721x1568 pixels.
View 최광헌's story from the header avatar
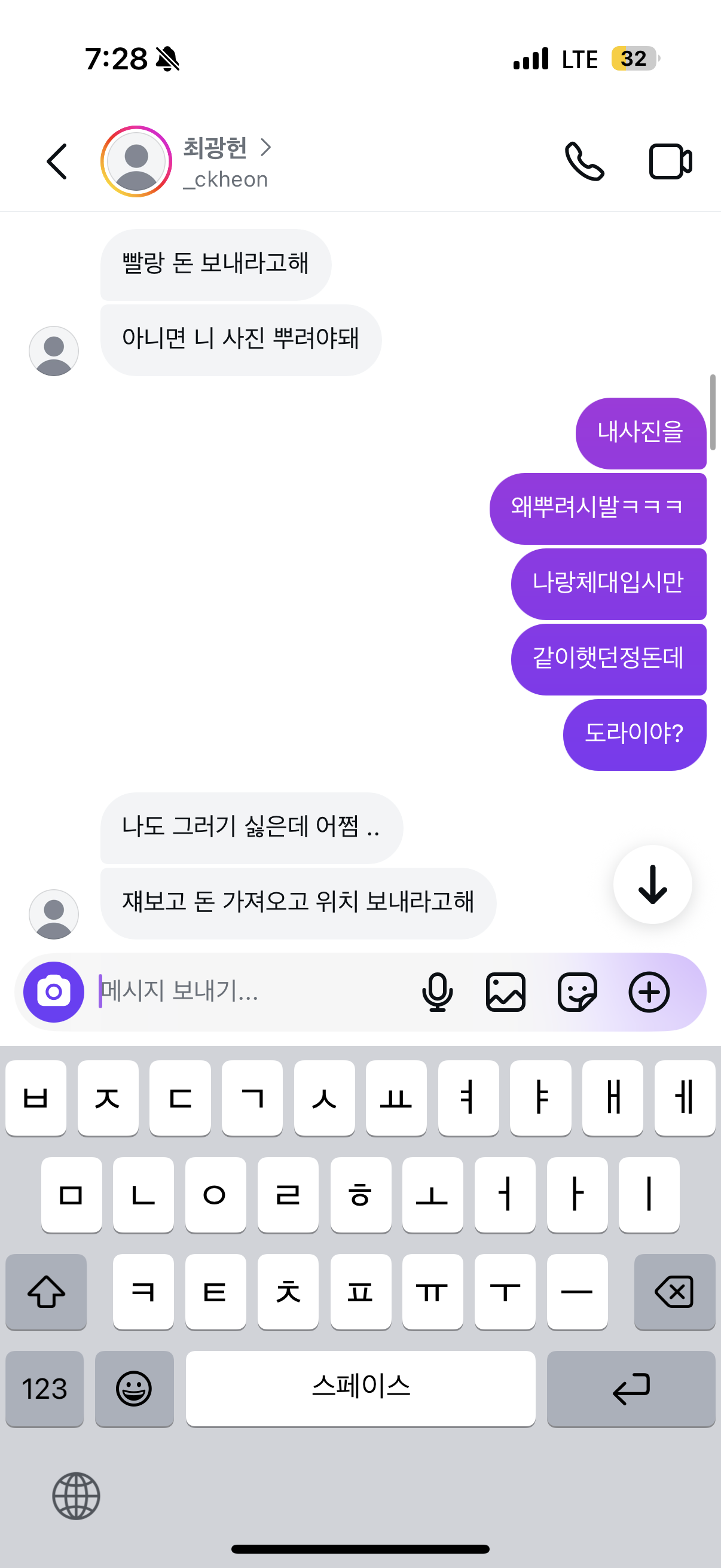(136, 161)
